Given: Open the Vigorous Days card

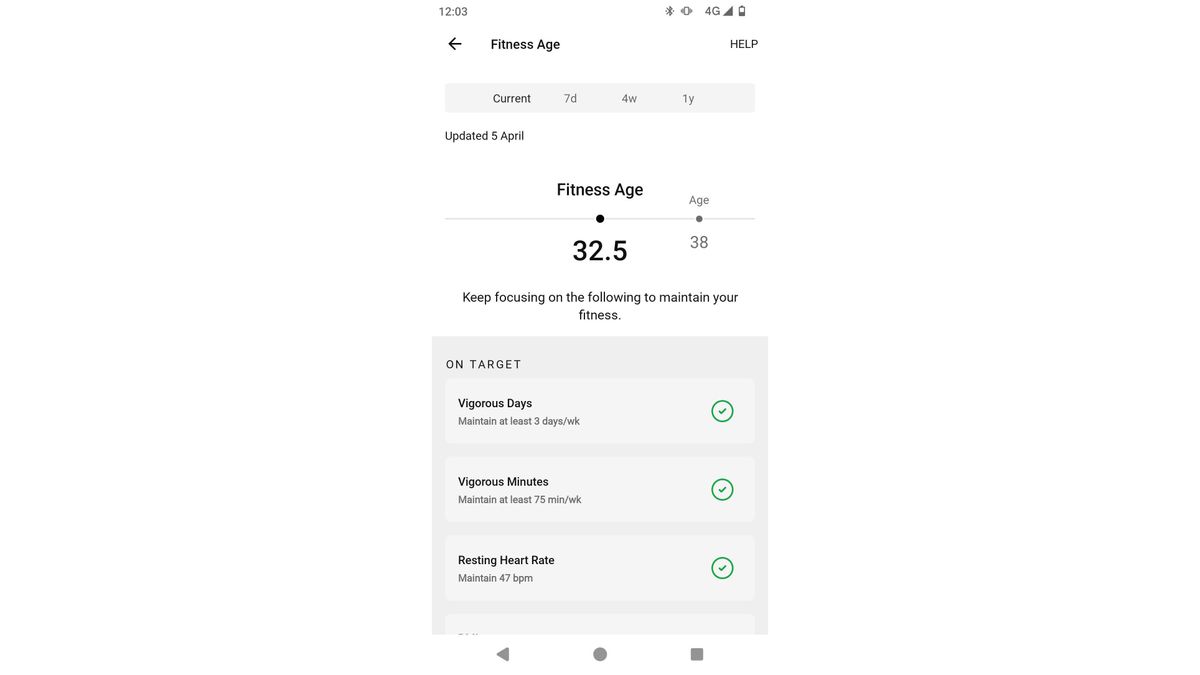Looking at the screenshot, I should pyautogui.click(x=599, y=411).
